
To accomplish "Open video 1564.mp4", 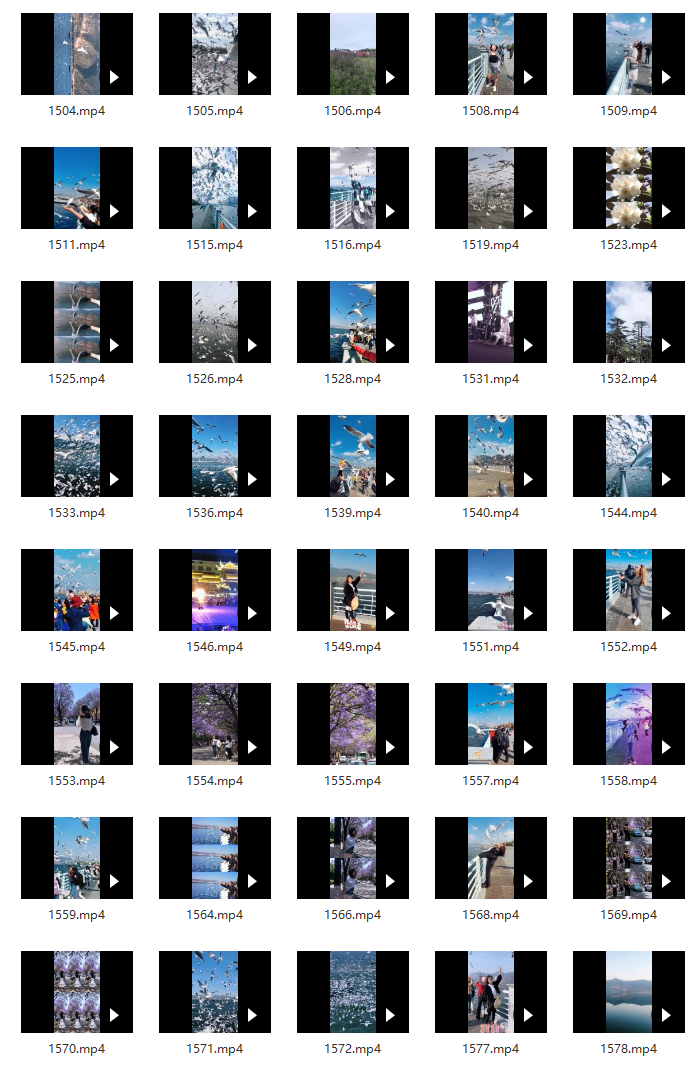I will [215, 858].
